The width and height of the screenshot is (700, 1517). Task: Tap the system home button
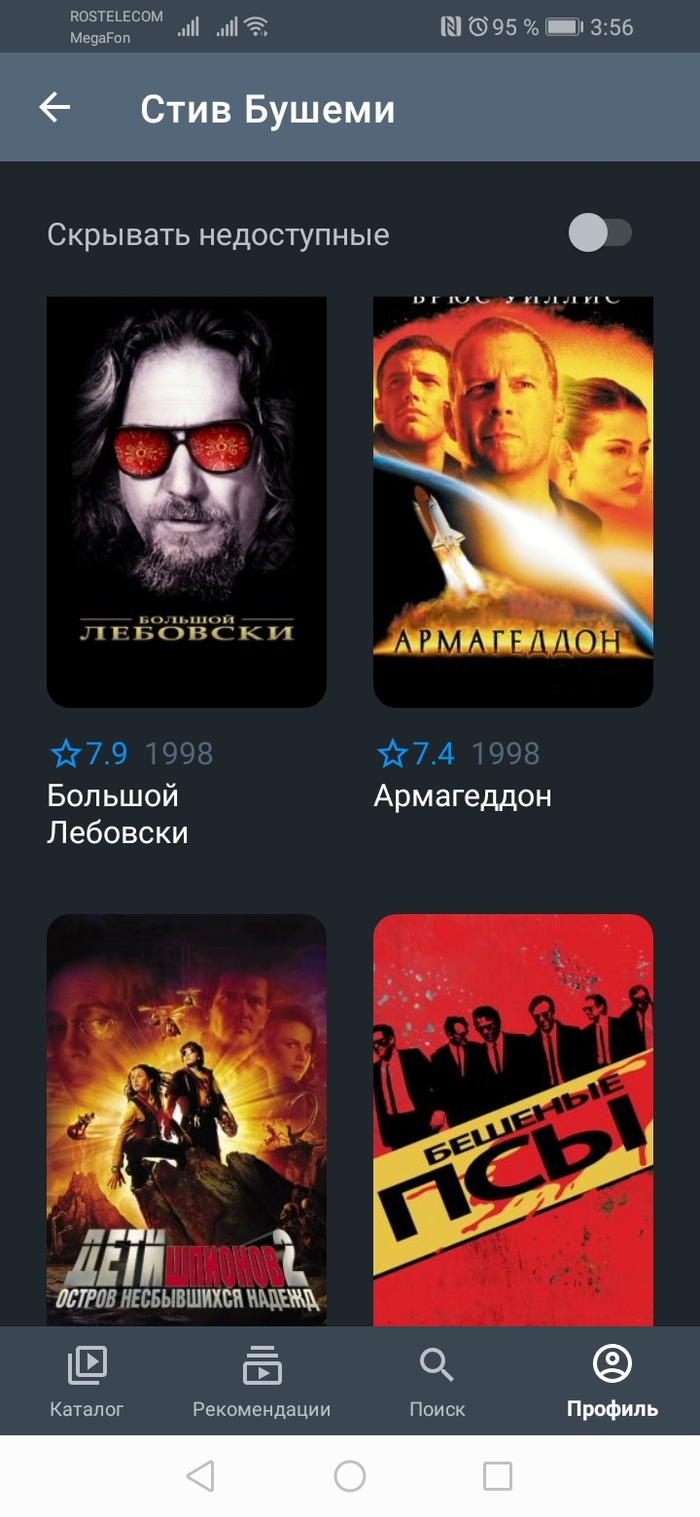[x=350, y=1476]
